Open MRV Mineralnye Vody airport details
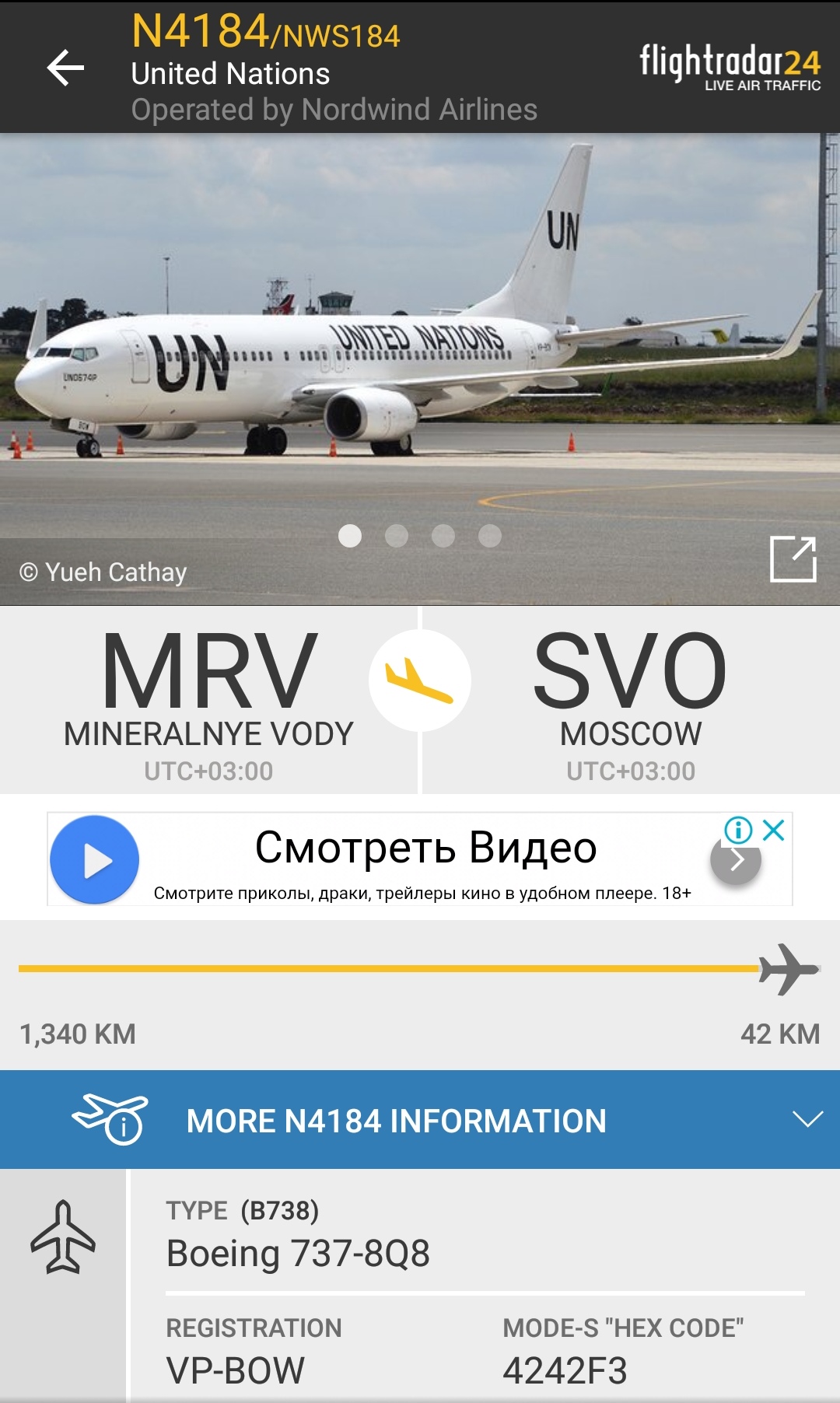 [x=208, y=700]
